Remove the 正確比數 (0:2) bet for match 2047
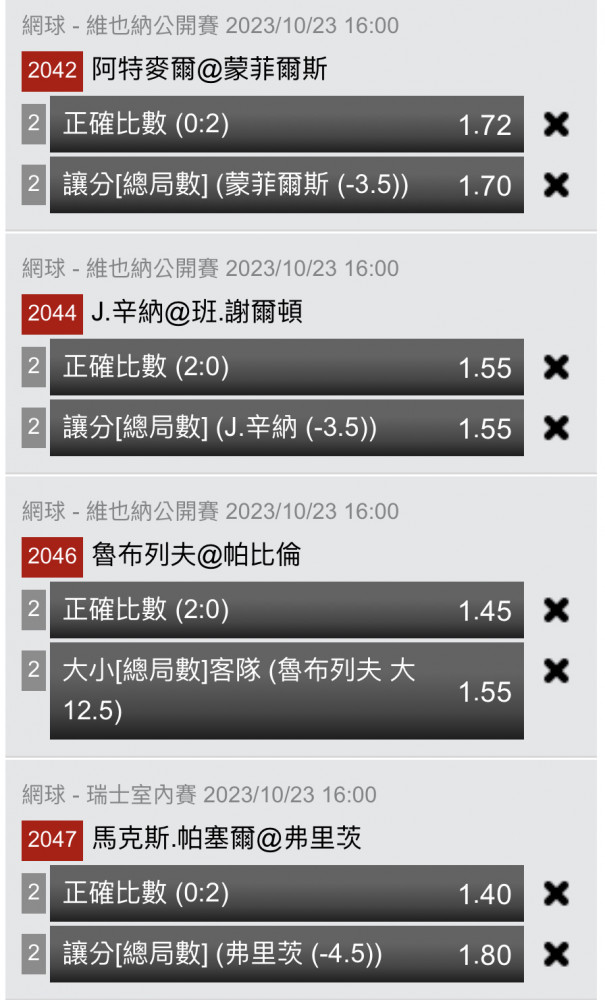The width and height of the screenshot is (605, 1000). tap(556, 893)
